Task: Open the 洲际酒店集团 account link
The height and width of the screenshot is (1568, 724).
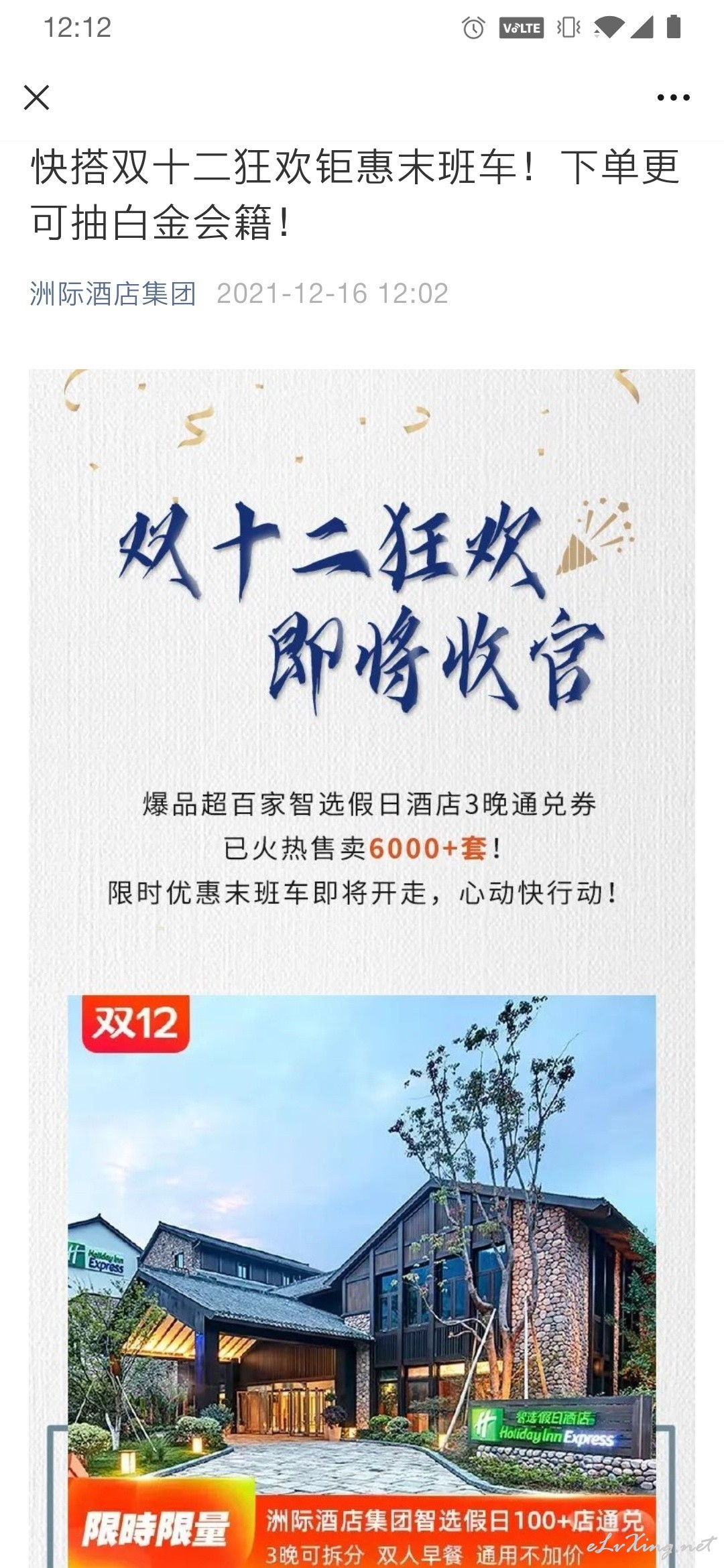Action: [113, 293]
